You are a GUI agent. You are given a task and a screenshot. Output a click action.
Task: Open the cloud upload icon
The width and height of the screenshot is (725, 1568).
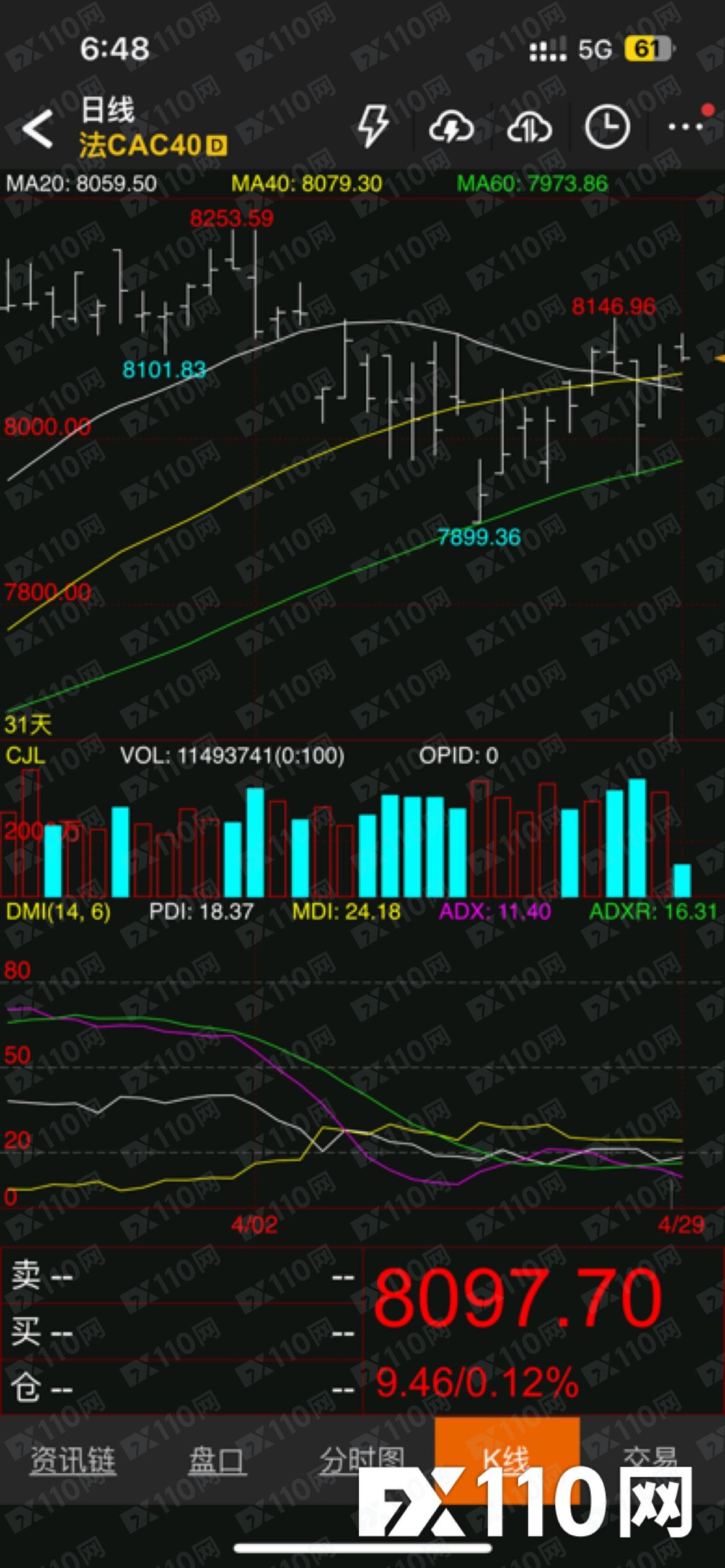point(529,128)
